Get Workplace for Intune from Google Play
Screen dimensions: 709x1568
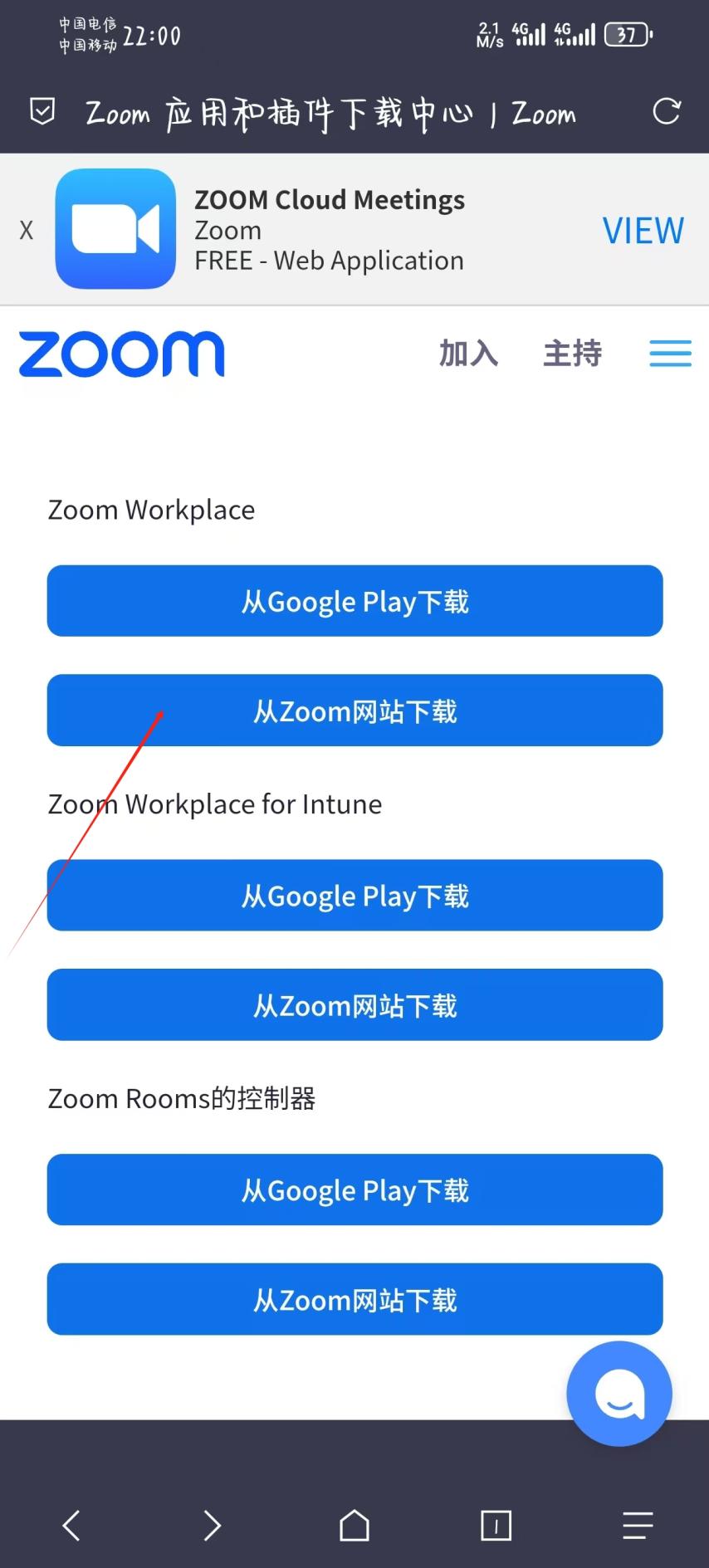[354, 896]
